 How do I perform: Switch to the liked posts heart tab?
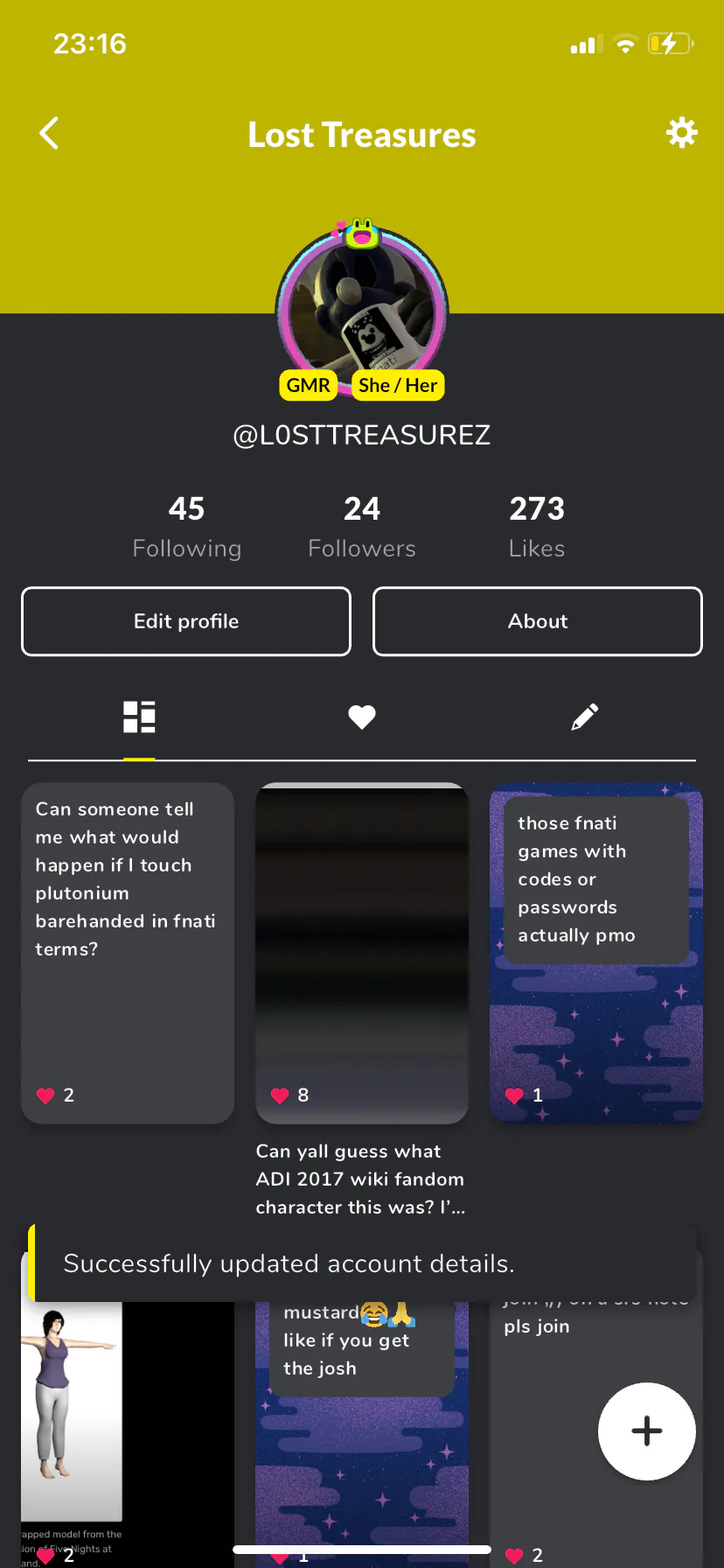[362, 717]
